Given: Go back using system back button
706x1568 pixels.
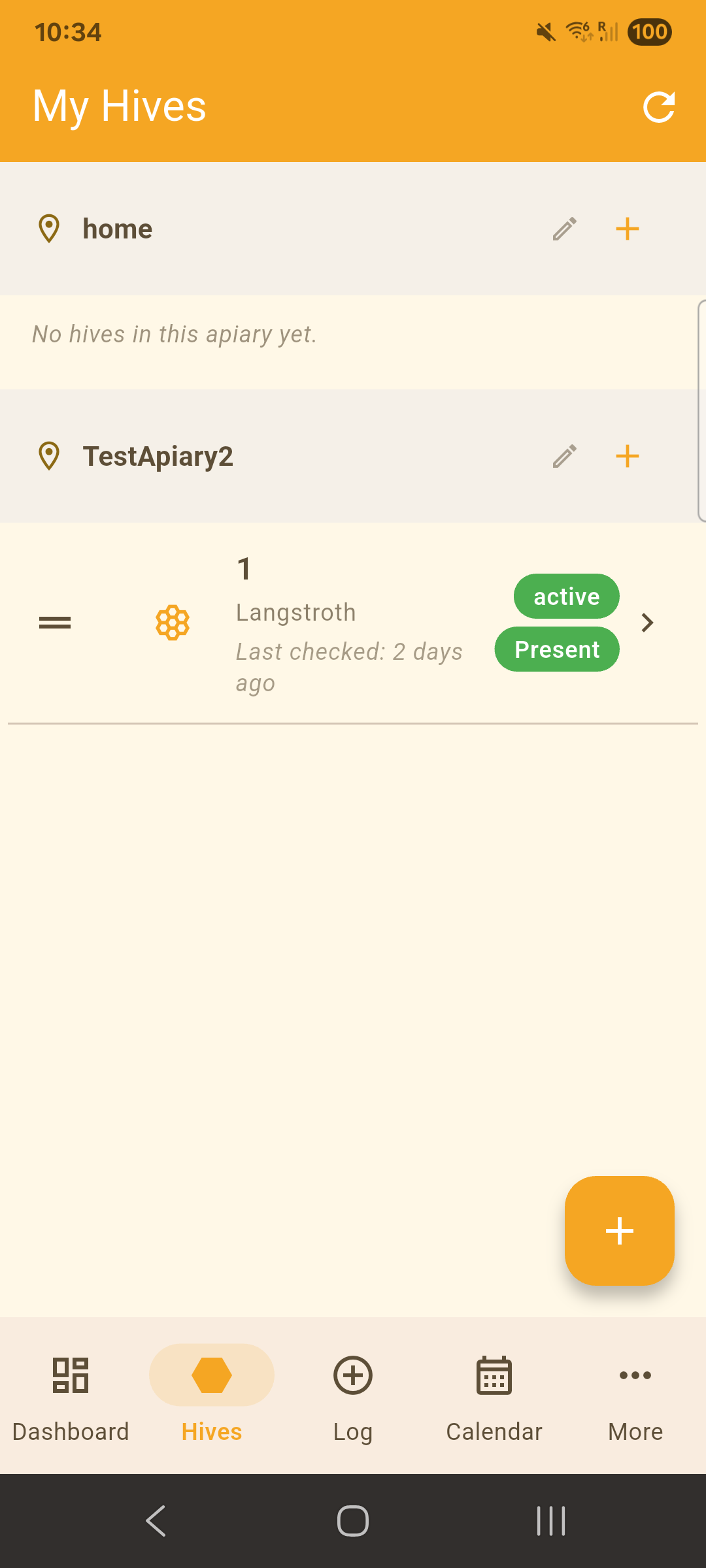Looking at the screenshot, I should point(156,1521).
